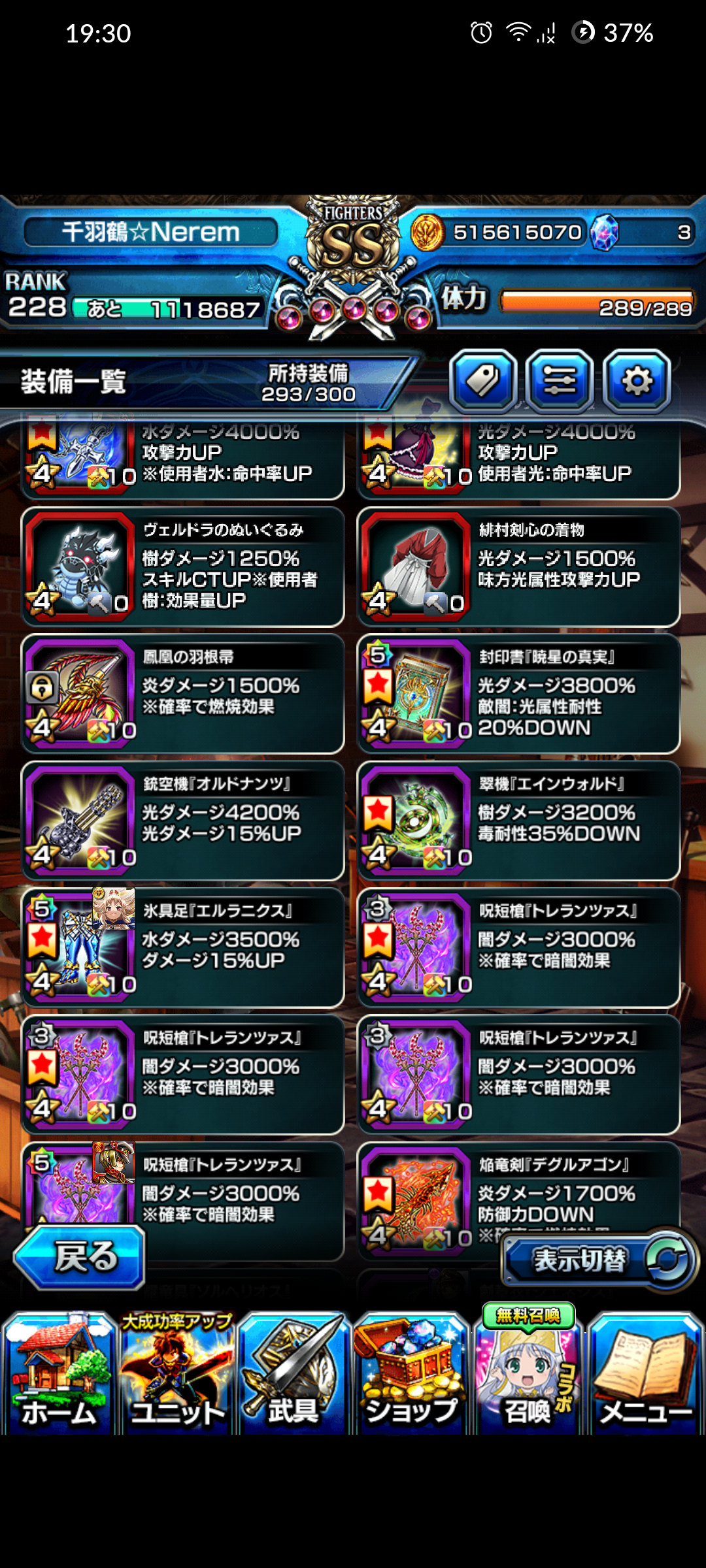Open the 武具 tab
The width and height of the screenshot is (706, 1568).
point(294,1372)
